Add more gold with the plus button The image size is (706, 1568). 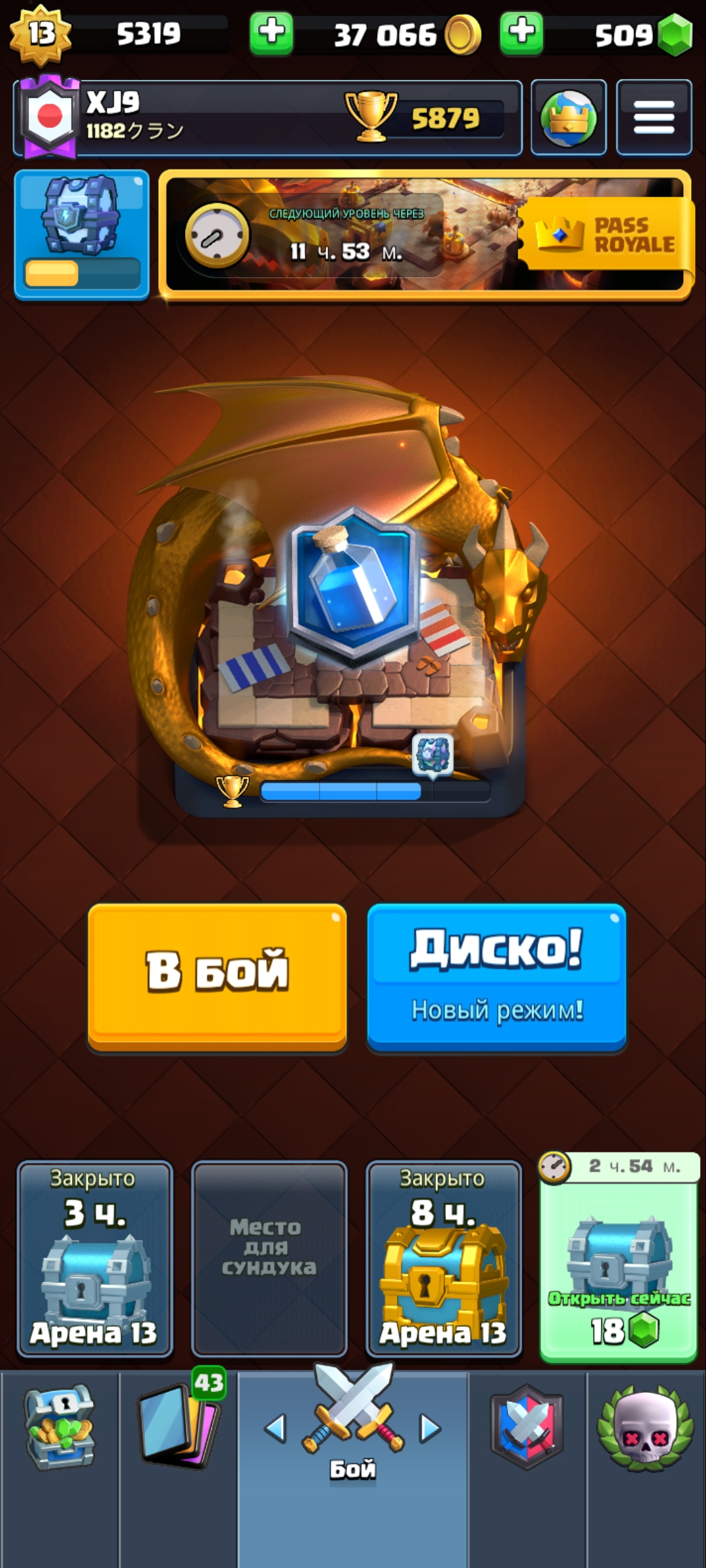(271, 33)
